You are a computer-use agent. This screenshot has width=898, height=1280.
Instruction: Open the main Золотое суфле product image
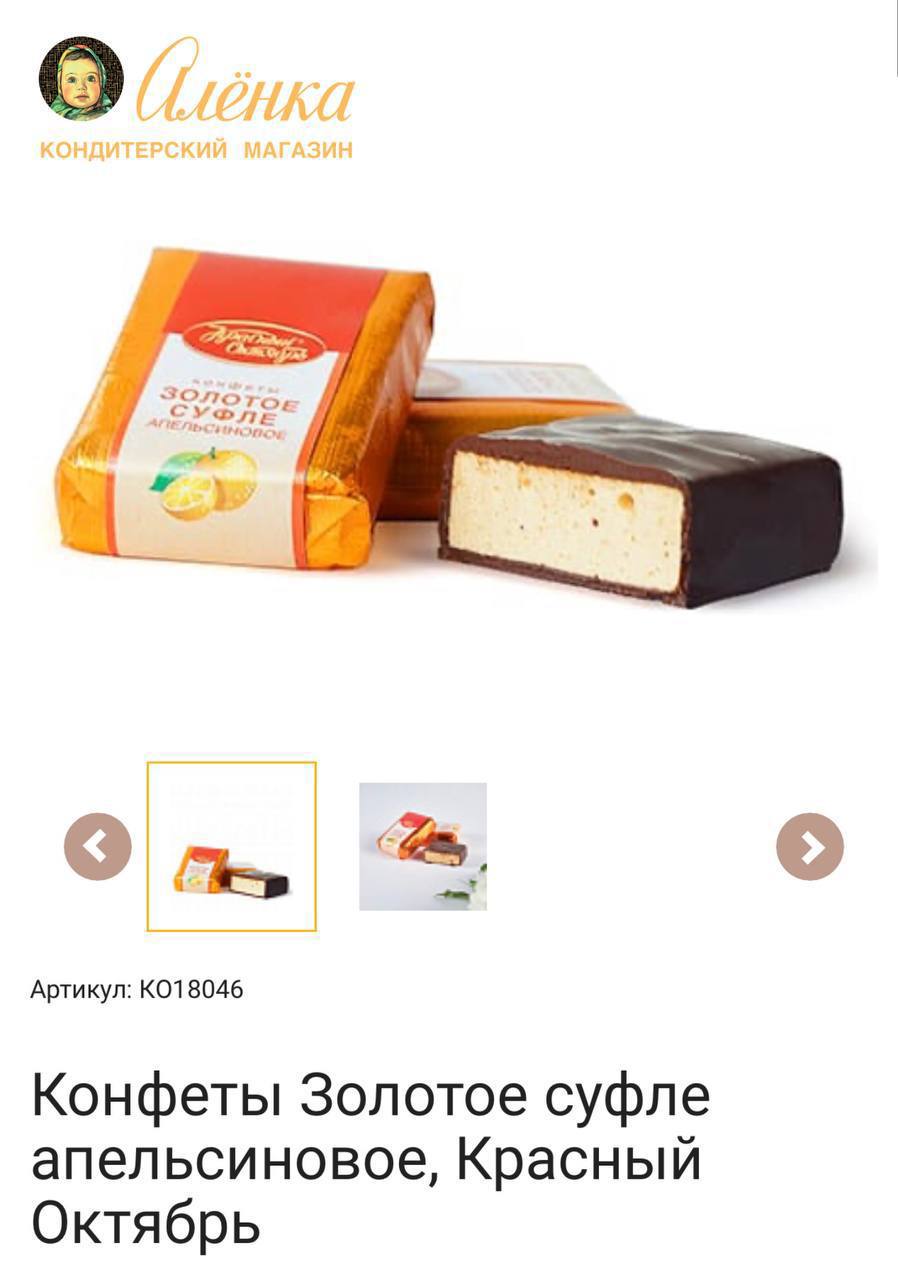[450, 430]
